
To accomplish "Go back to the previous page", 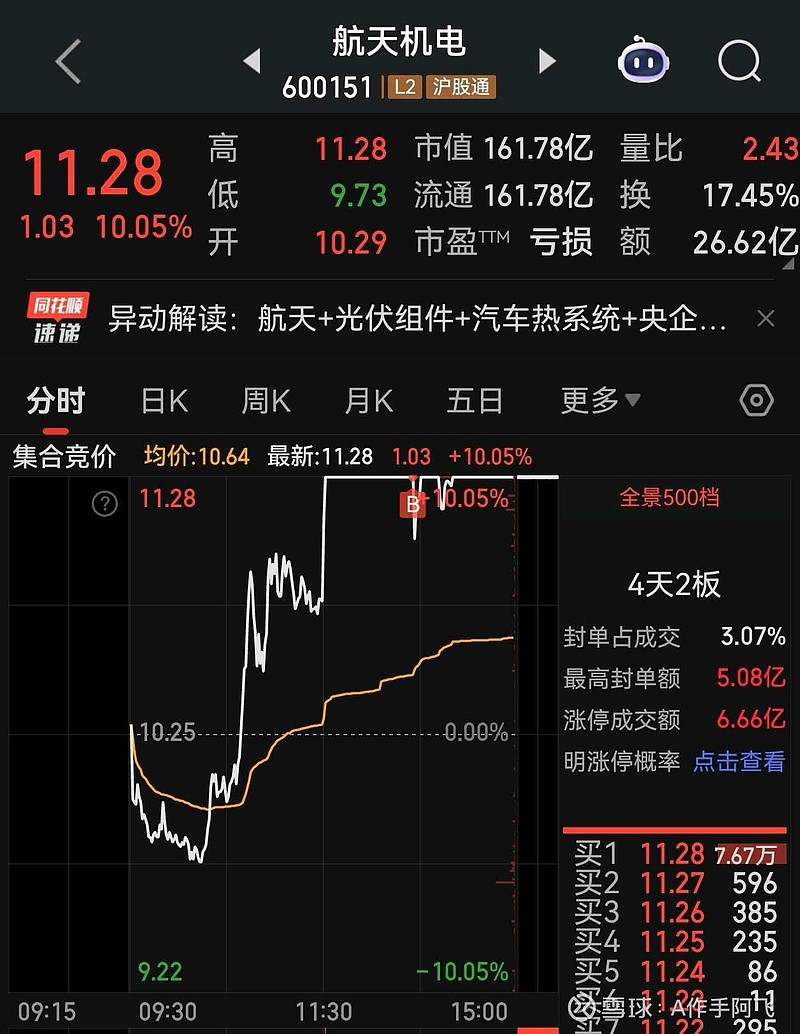I will (68, 62).
